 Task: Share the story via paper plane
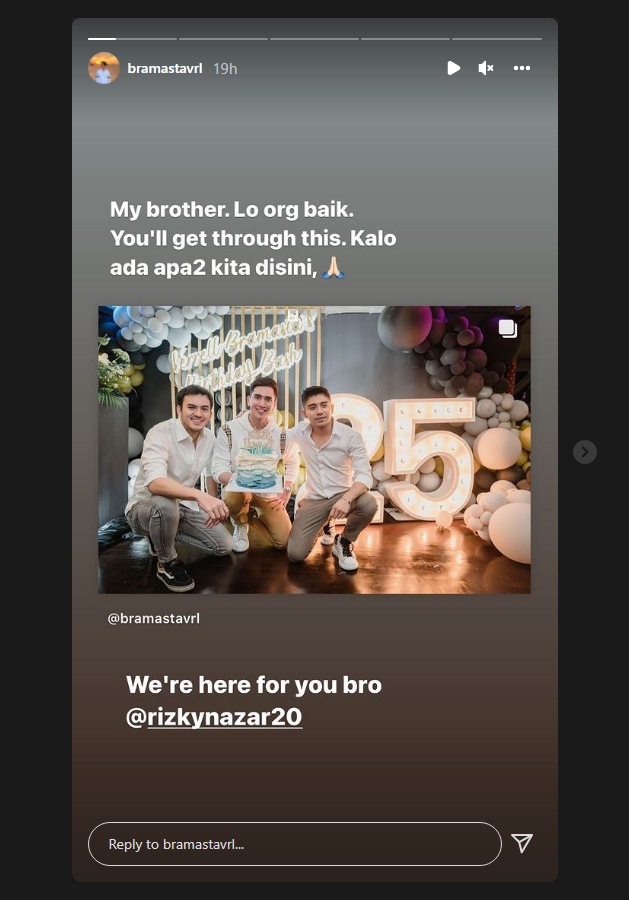522,843
